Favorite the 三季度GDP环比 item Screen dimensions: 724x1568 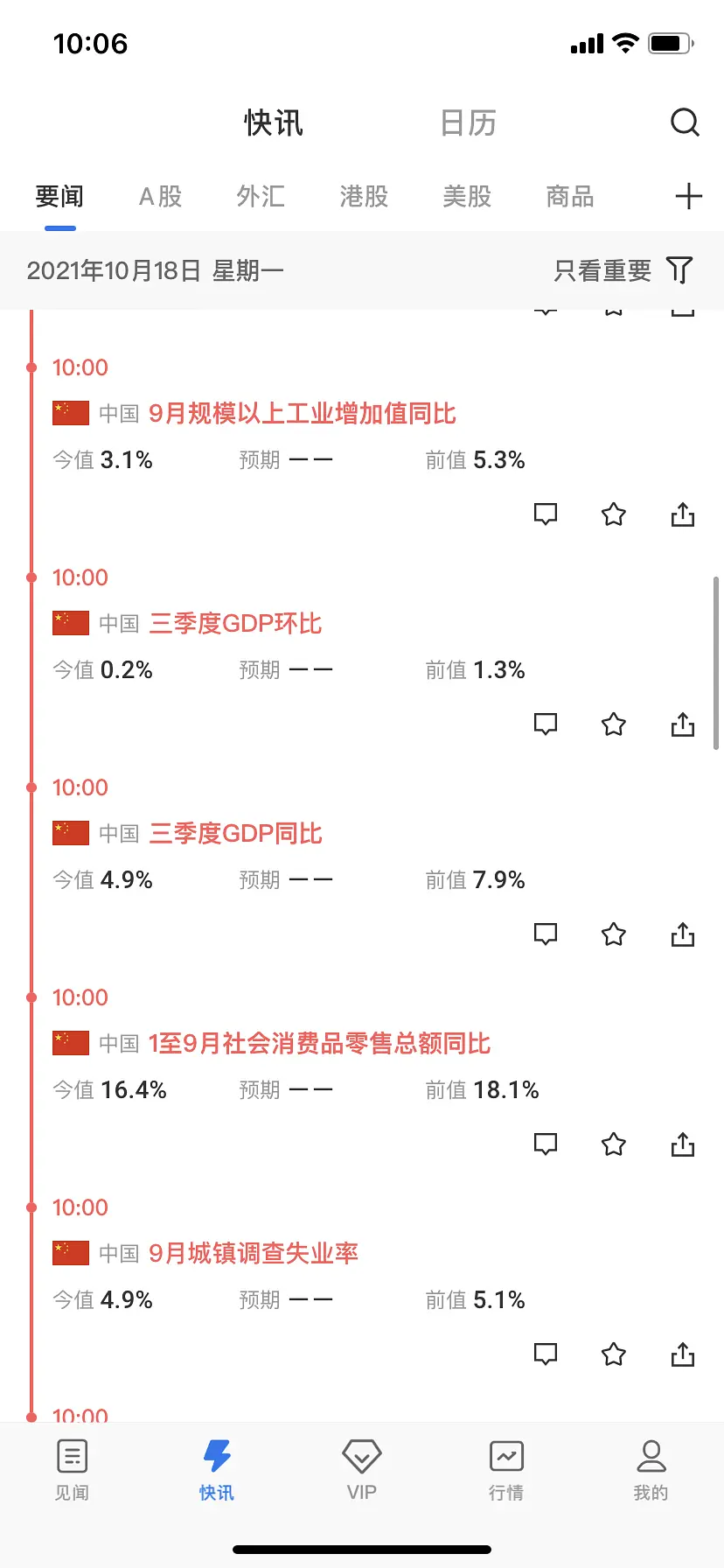[614, 724]
